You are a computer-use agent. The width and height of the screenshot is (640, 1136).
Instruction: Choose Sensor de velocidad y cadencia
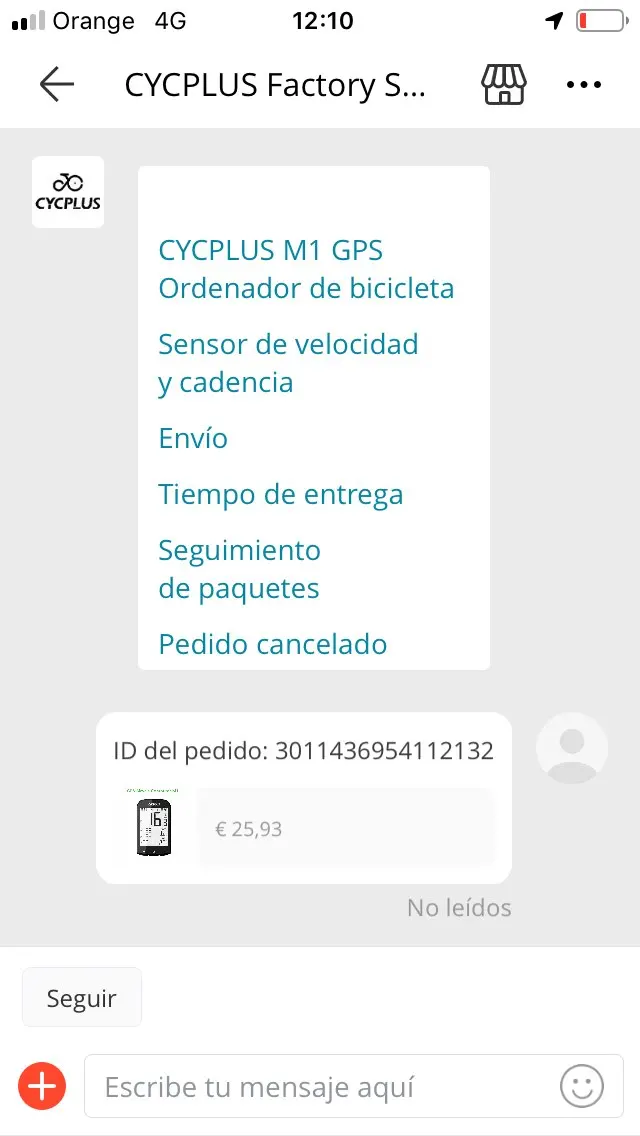point(288,363)
